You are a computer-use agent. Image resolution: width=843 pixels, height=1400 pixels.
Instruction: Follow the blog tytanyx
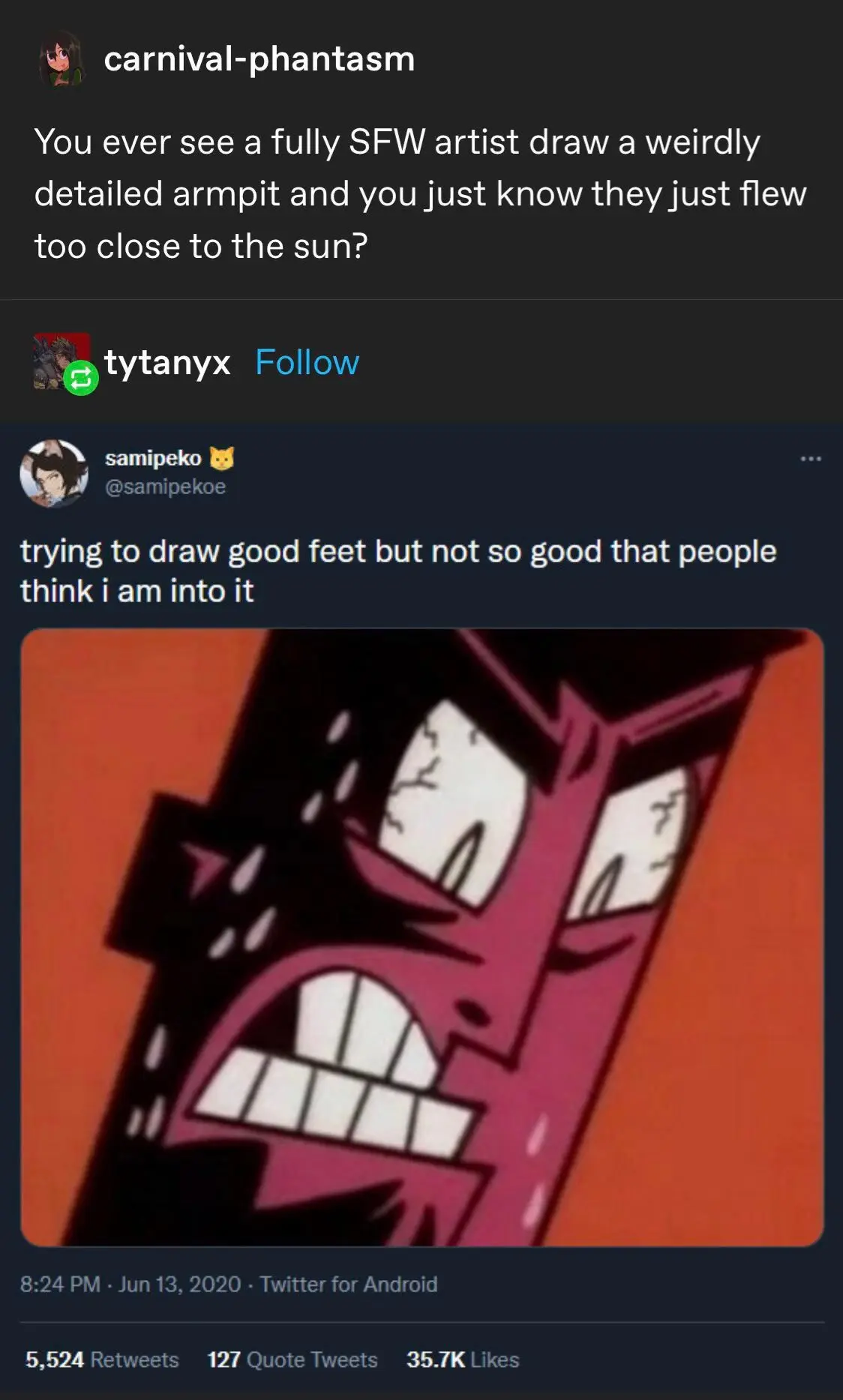tap(307, 363)
